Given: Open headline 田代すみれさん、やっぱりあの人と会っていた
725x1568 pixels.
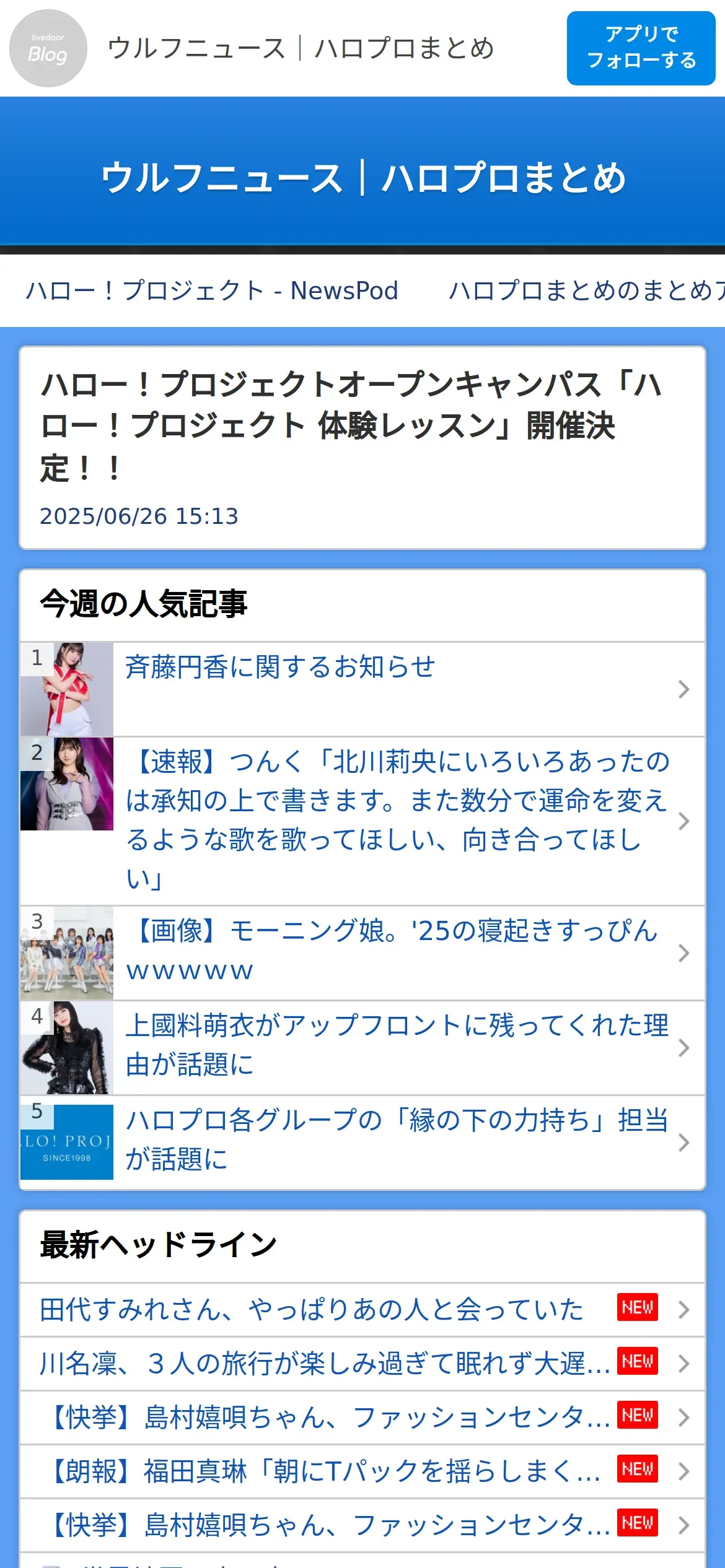Looking at the screenshot, I should (x=312, y=1310).
